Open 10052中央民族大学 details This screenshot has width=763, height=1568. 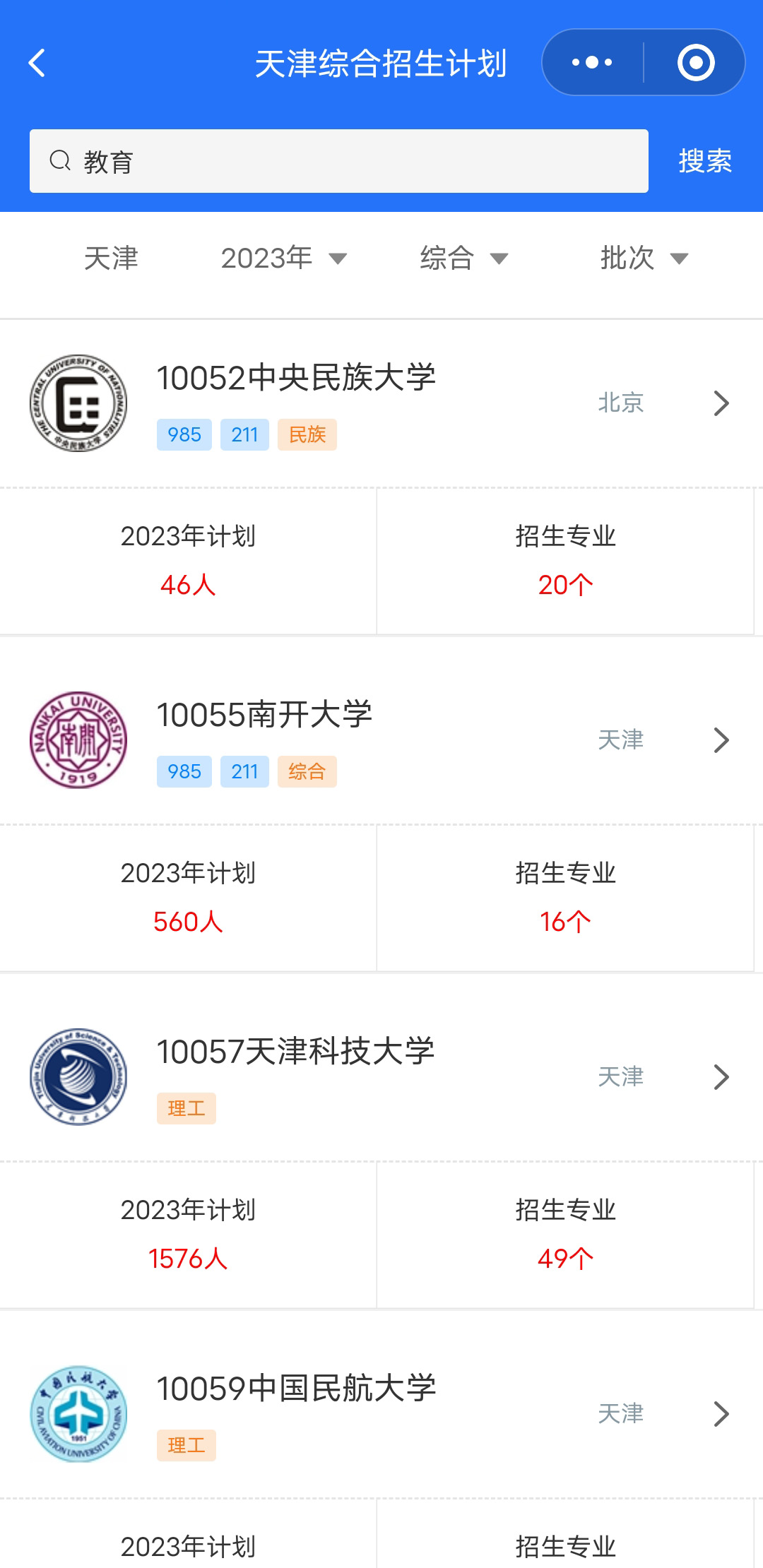click(381, 403)
